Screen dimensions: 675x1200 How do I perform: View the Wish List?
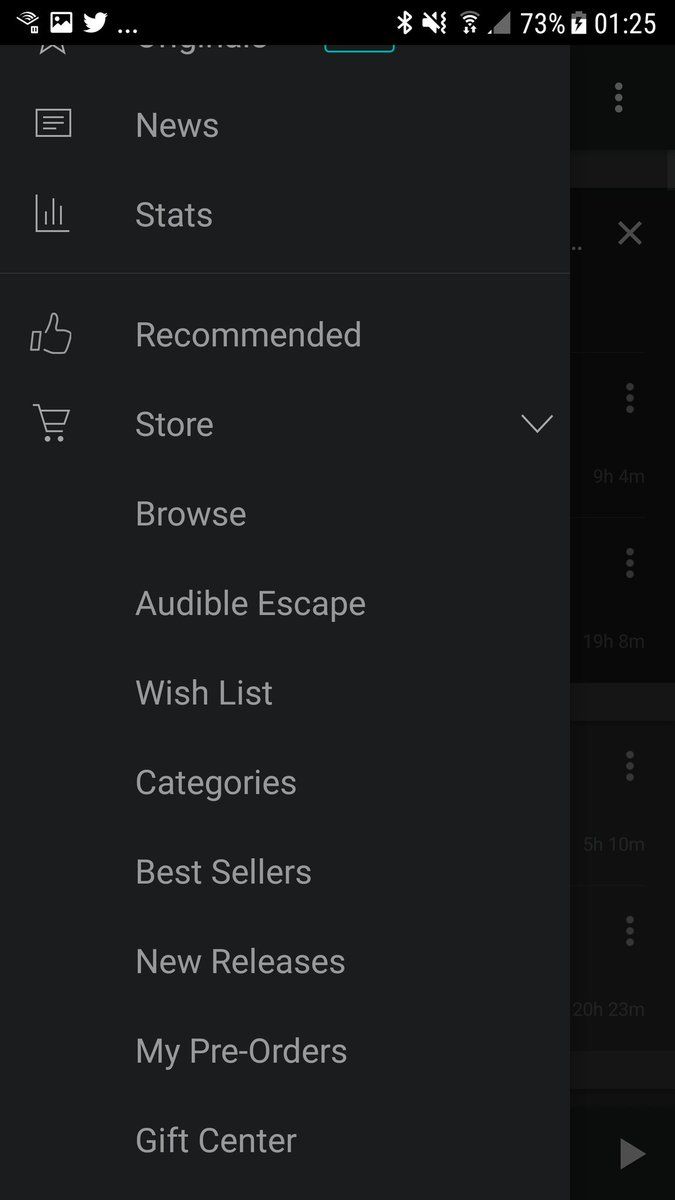click(x=204, y=693)
